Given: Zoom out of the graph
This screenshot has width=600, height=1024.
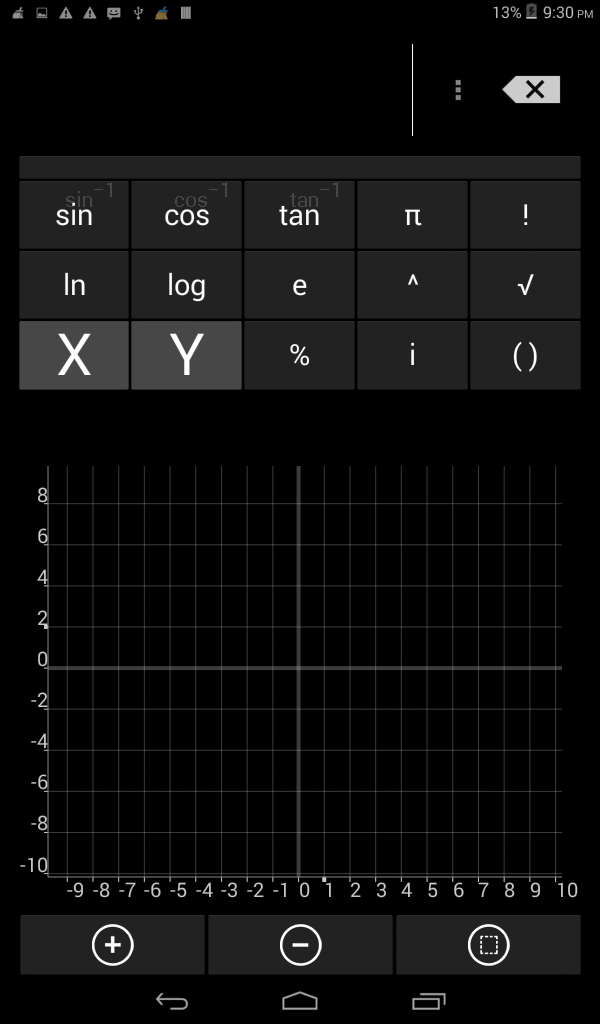Looking at the screenshot, I should click(300, 945).
